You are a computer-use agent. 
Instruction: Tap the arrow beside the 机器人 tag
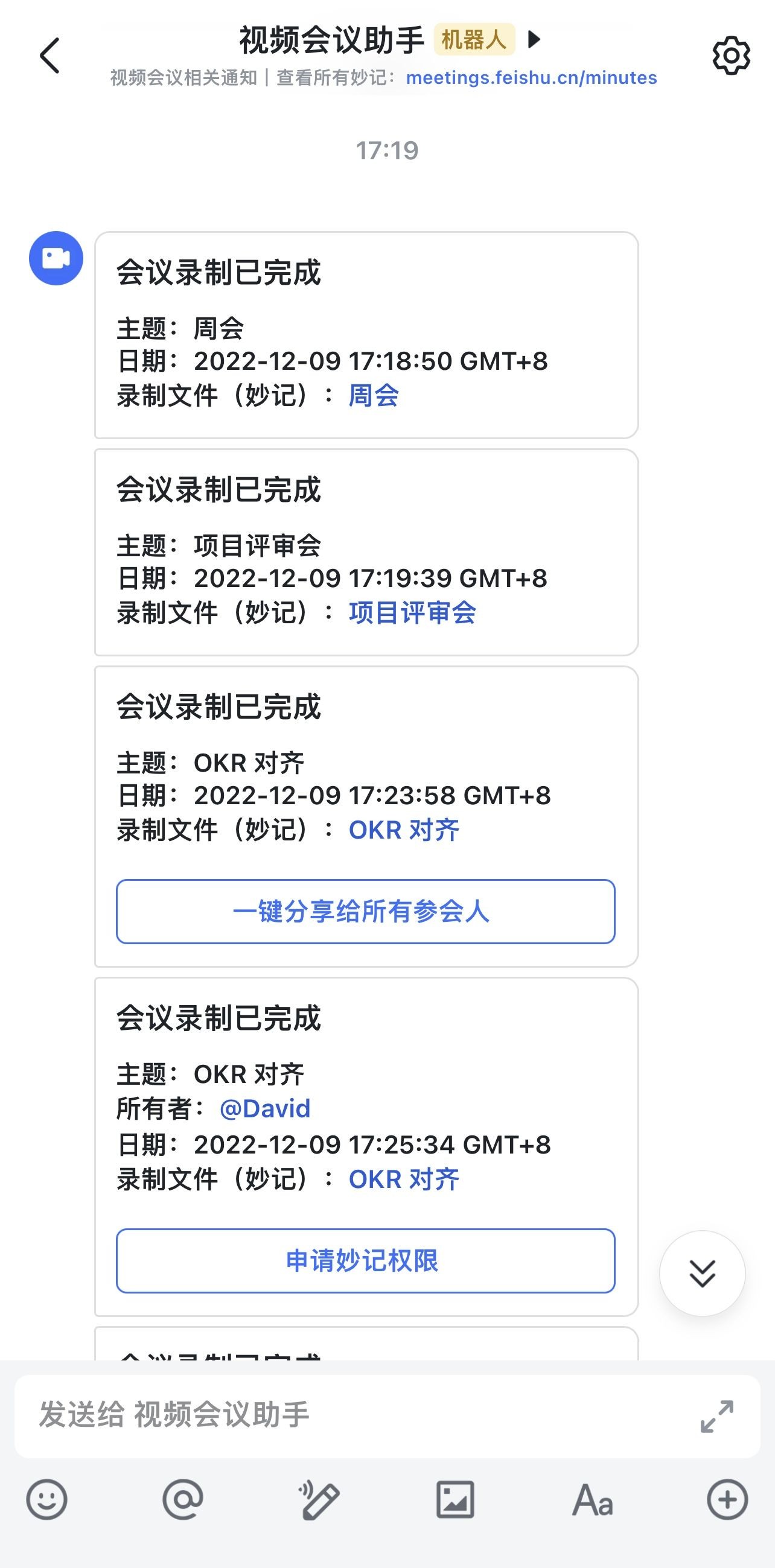coord(534,40)
